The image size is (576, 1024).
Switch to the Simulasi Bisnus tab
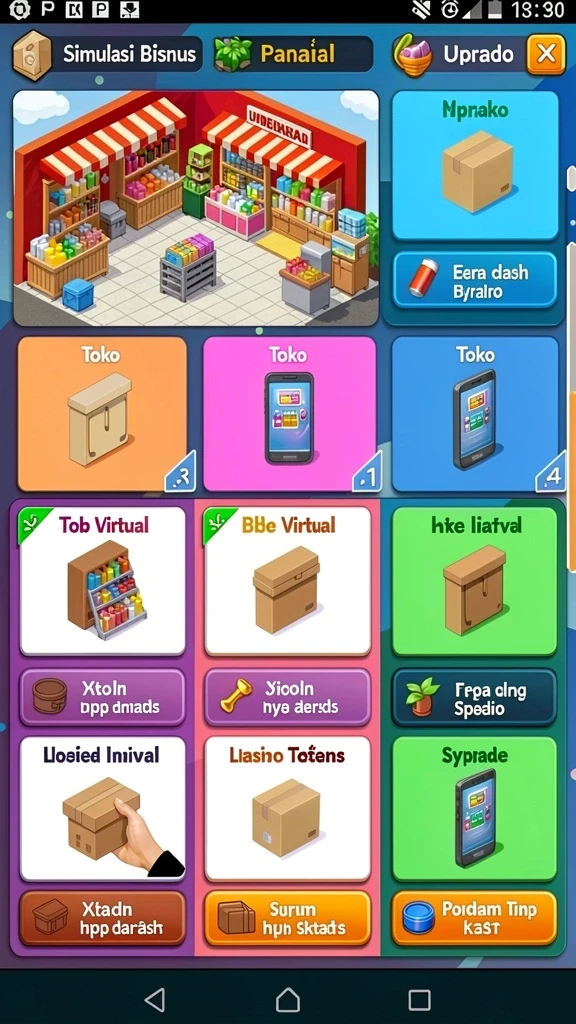coord(106,54)
